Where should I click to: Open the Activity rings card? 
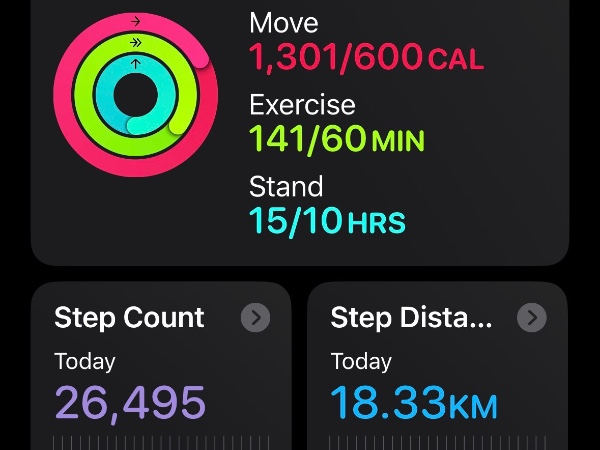(x=300, y=130)
